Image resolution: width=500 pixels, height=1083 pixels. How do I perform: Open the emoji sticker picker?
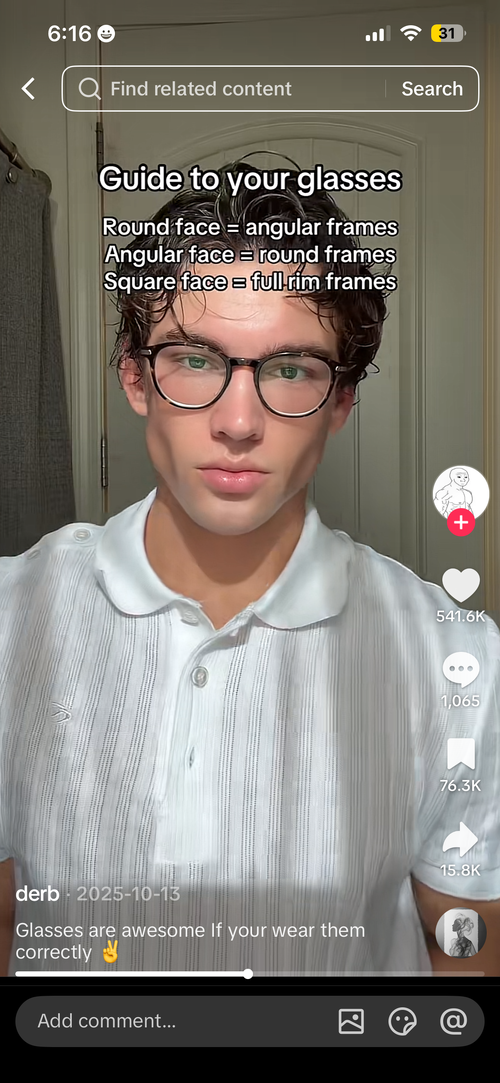coord(403,1021)
